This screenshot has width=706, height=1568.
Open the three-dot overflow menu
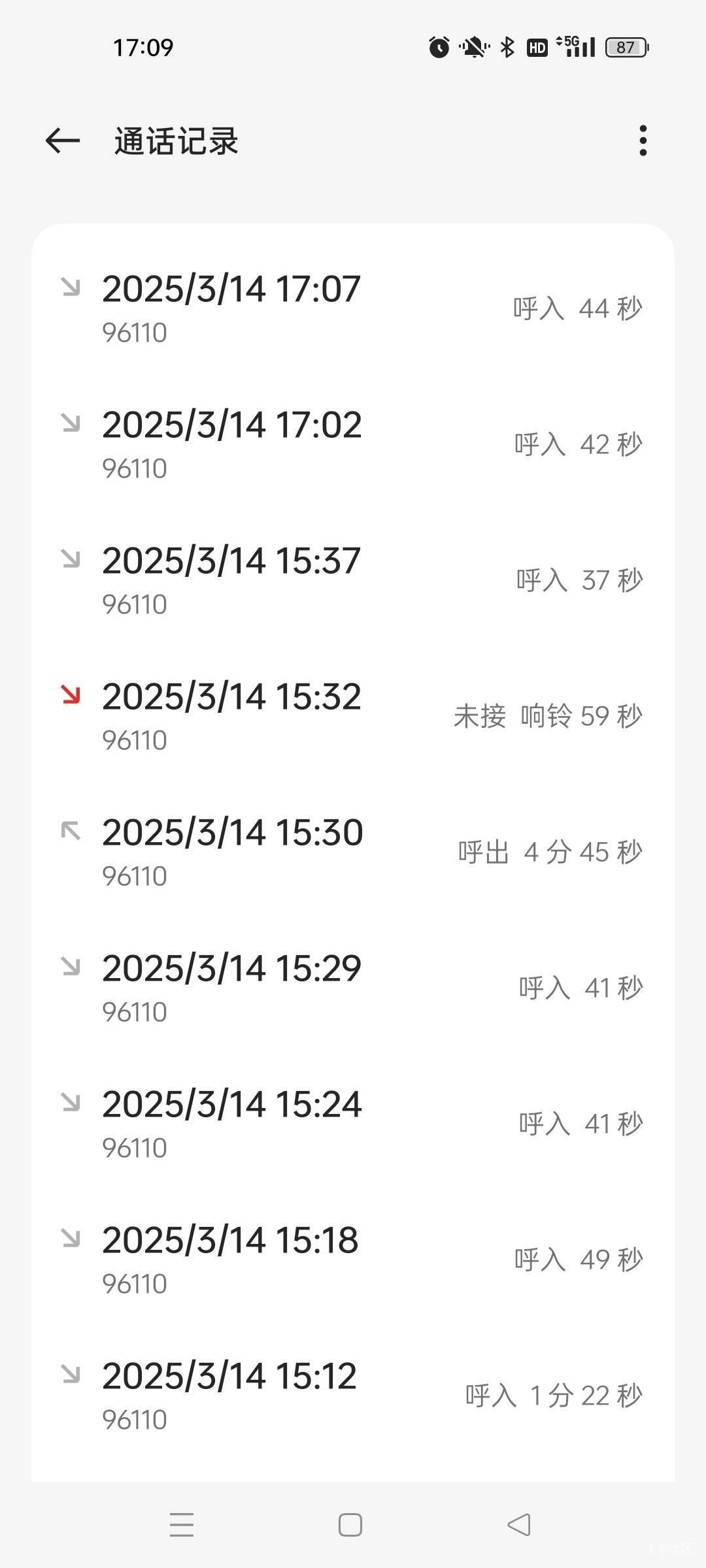point(643,140)
